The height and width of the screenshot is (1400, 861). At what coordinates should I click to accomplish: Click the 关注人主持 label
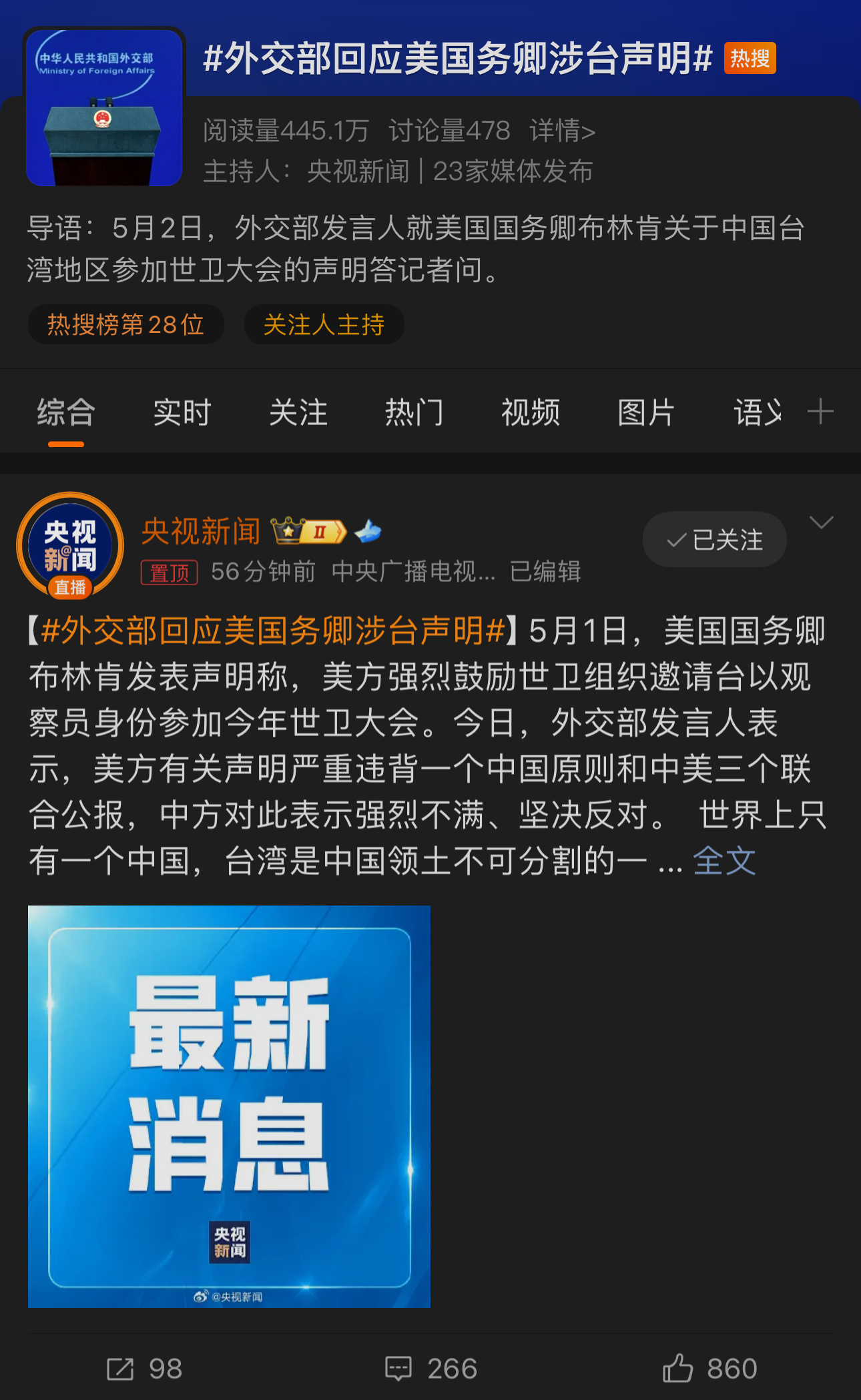(x=324, y=324)
